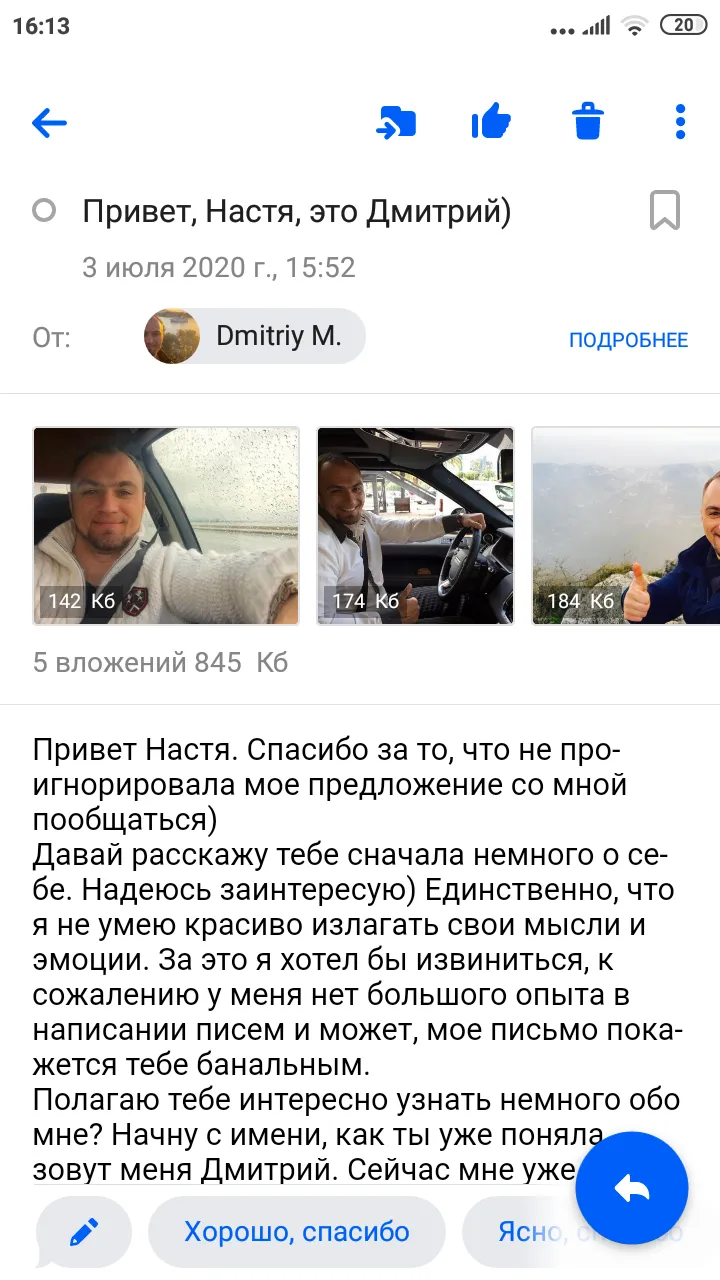Choose the quick reply starting with Ясно

click(x=590, y=1232)
